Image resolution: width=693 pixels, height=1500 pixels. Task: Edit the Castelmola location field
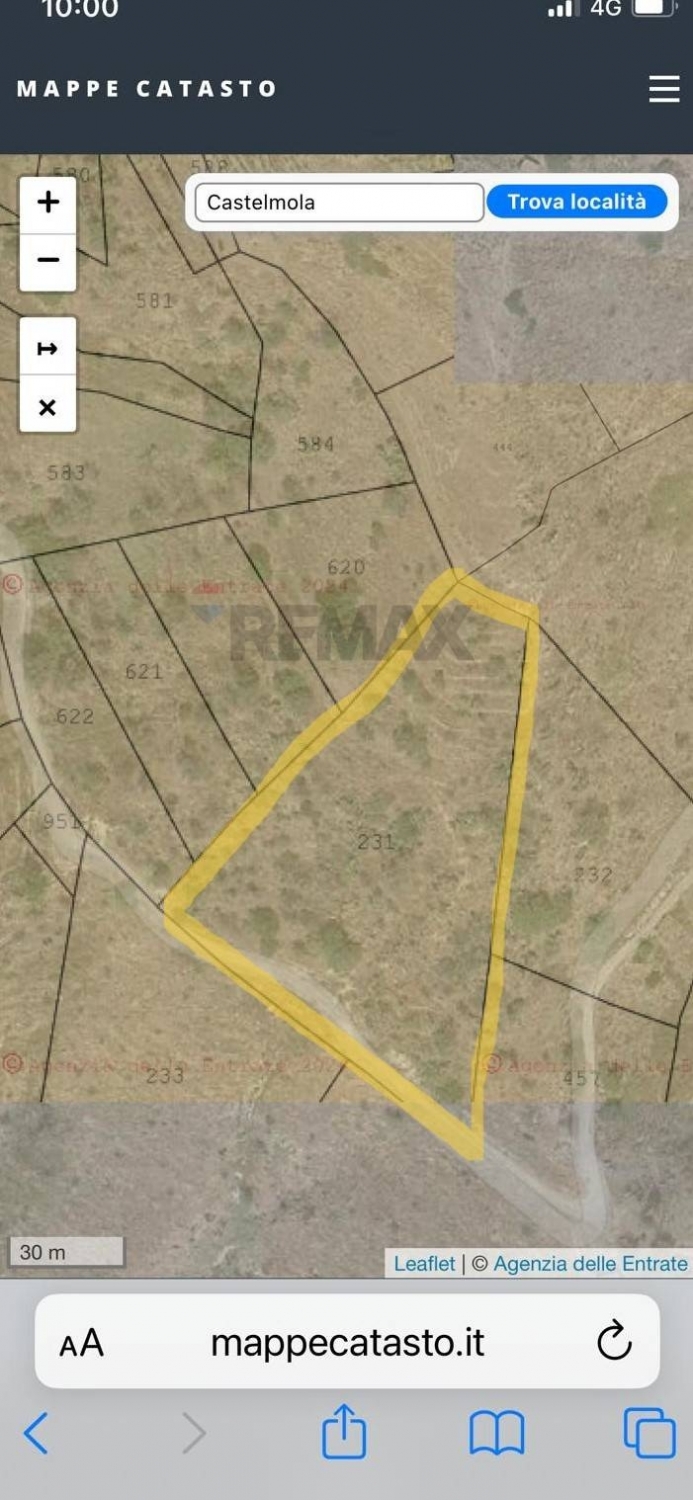(339, 202)
